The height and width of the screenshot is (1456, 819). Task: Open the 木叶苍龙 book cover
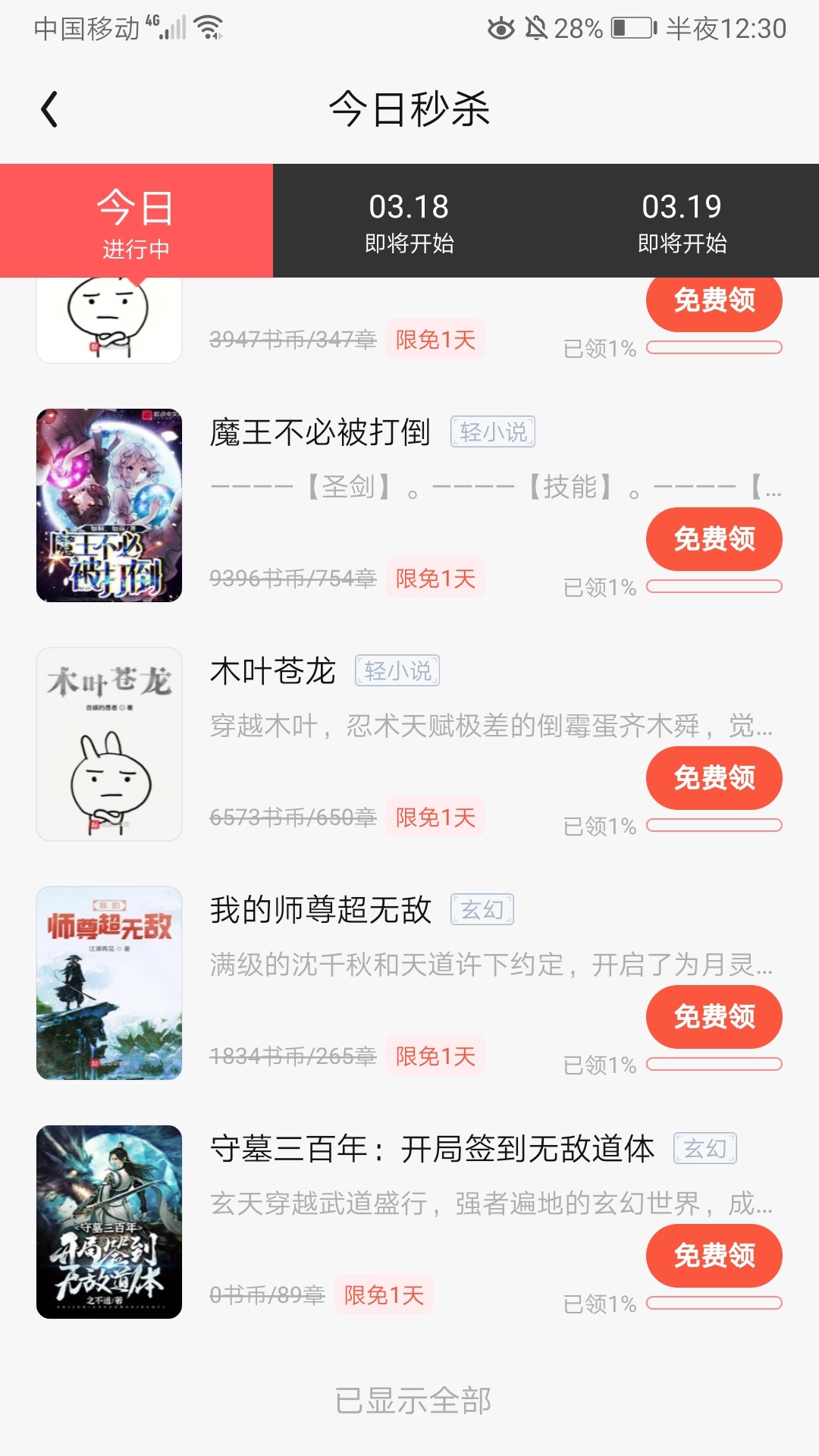pos(109,744)
